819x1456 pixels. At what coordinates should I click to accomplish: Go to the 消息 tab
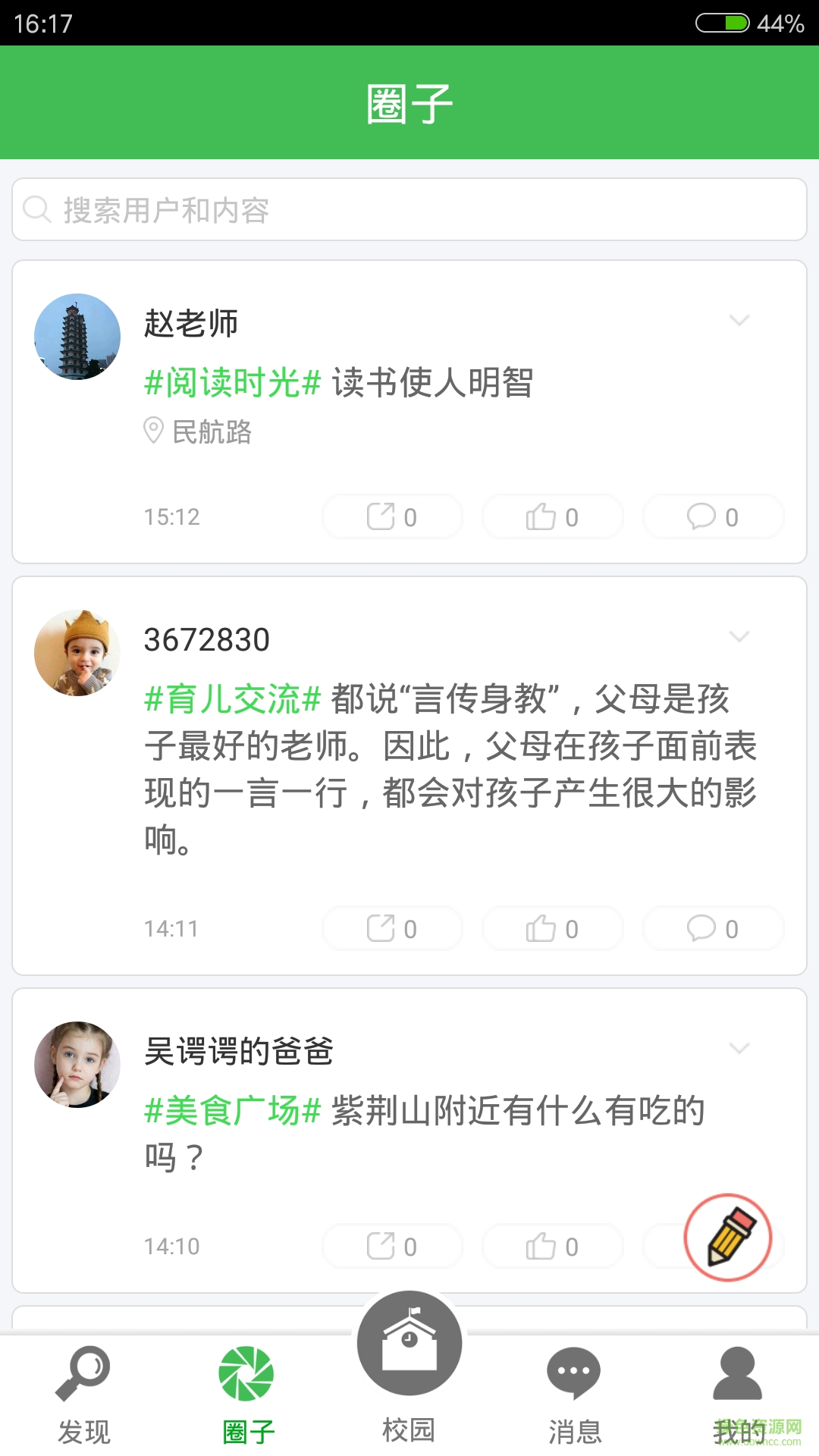click(x=574, y=1395)
